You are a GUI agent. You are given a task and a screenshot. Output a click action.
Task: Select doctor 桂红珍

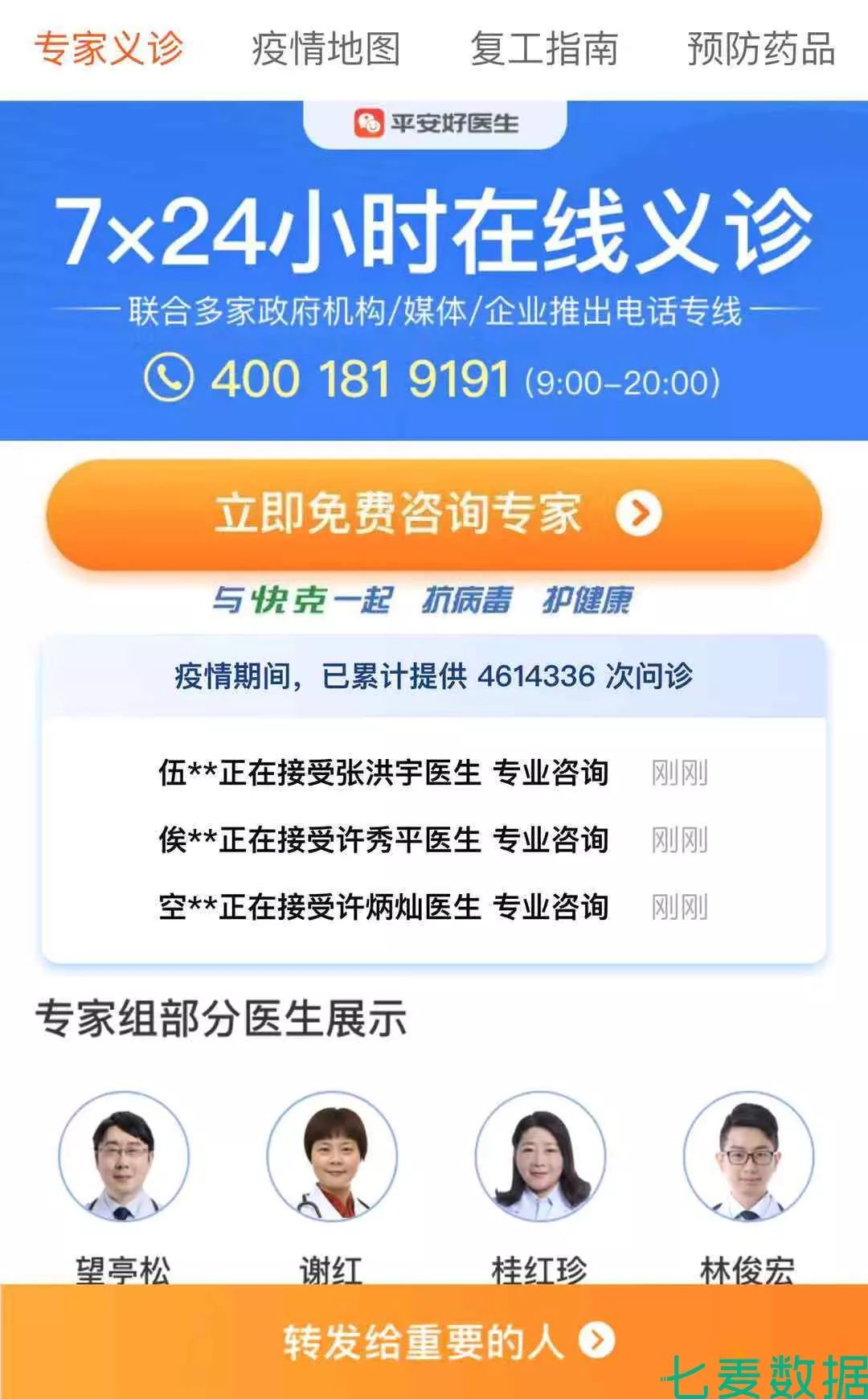[x=539, y=1157]
